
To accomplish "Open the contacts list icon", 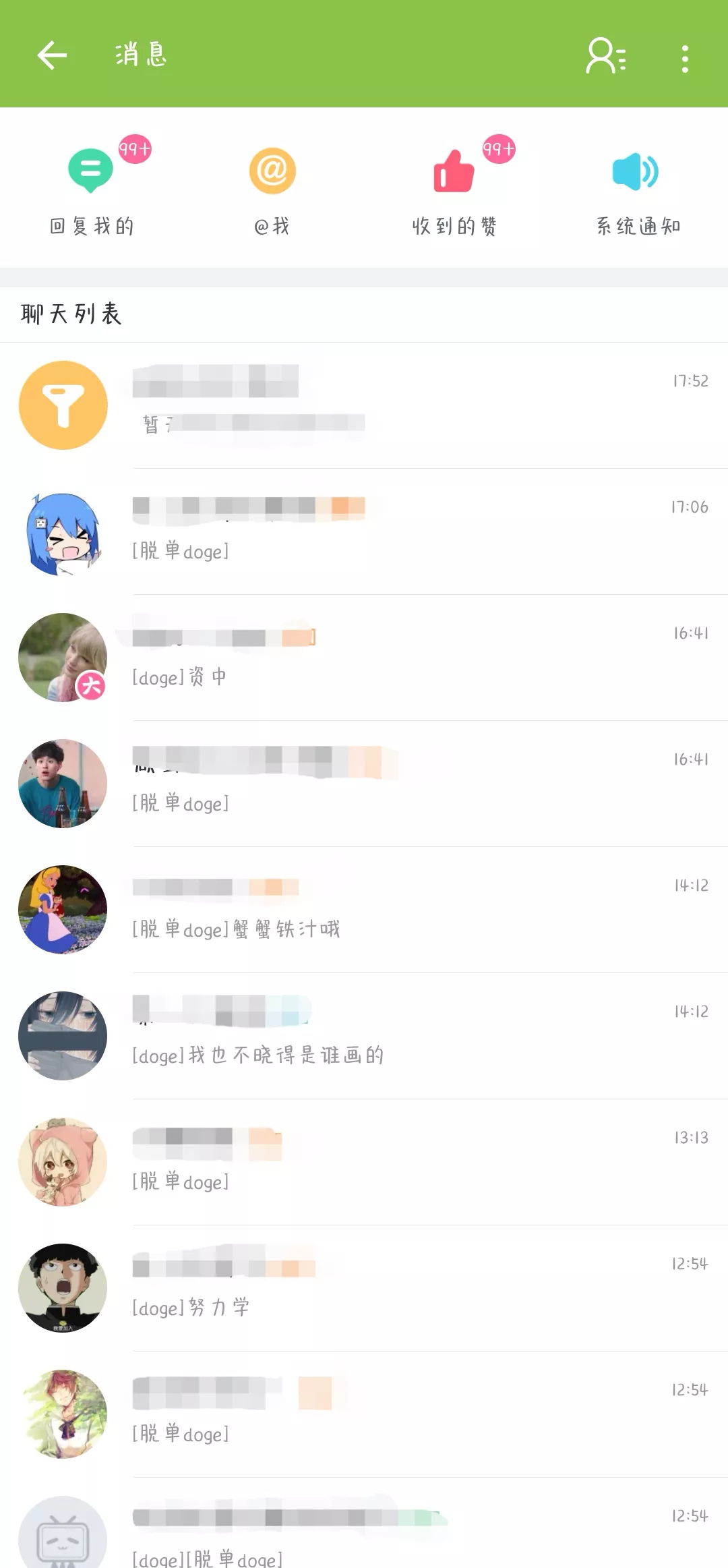I will click(605, 56).
